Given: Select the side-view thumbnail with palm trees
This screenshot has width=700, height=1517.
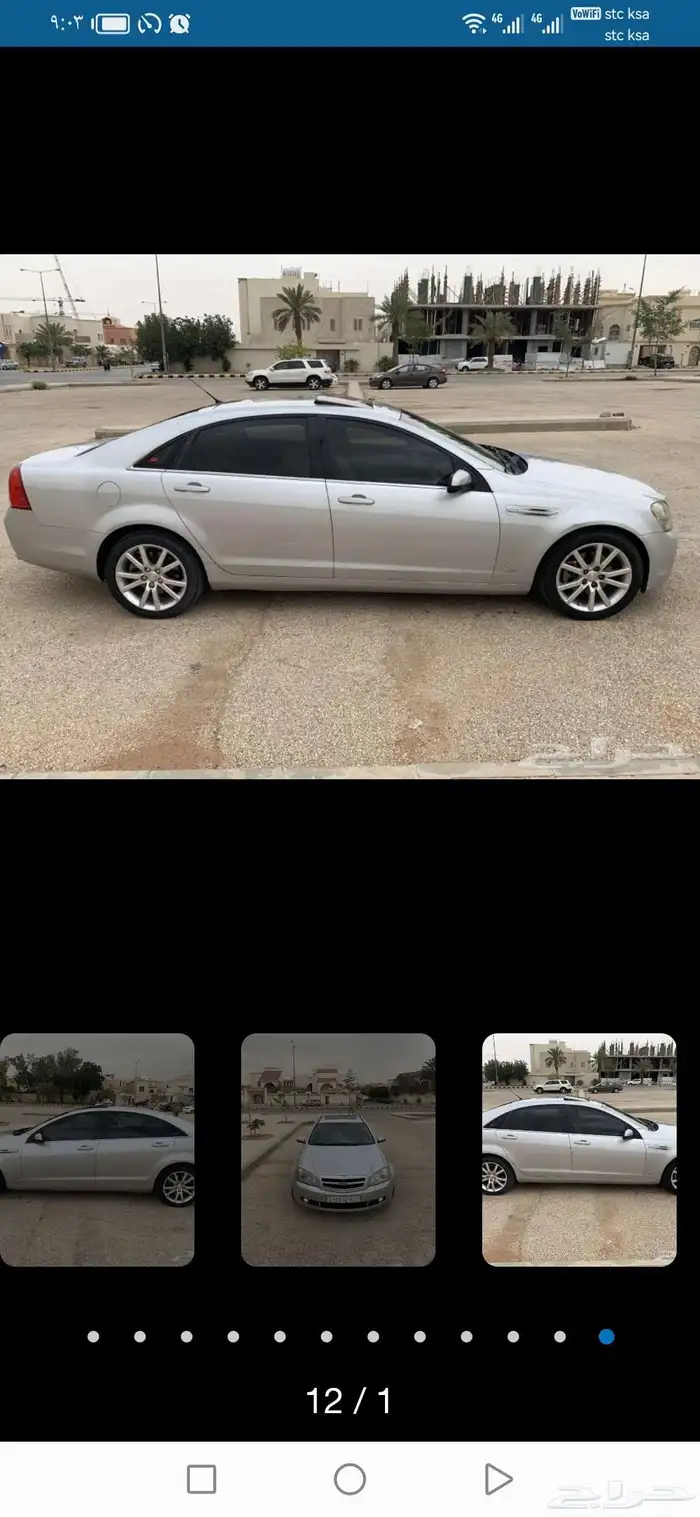Looking at the screenshot, I should pyautogui.click(x=579, y=1150).
